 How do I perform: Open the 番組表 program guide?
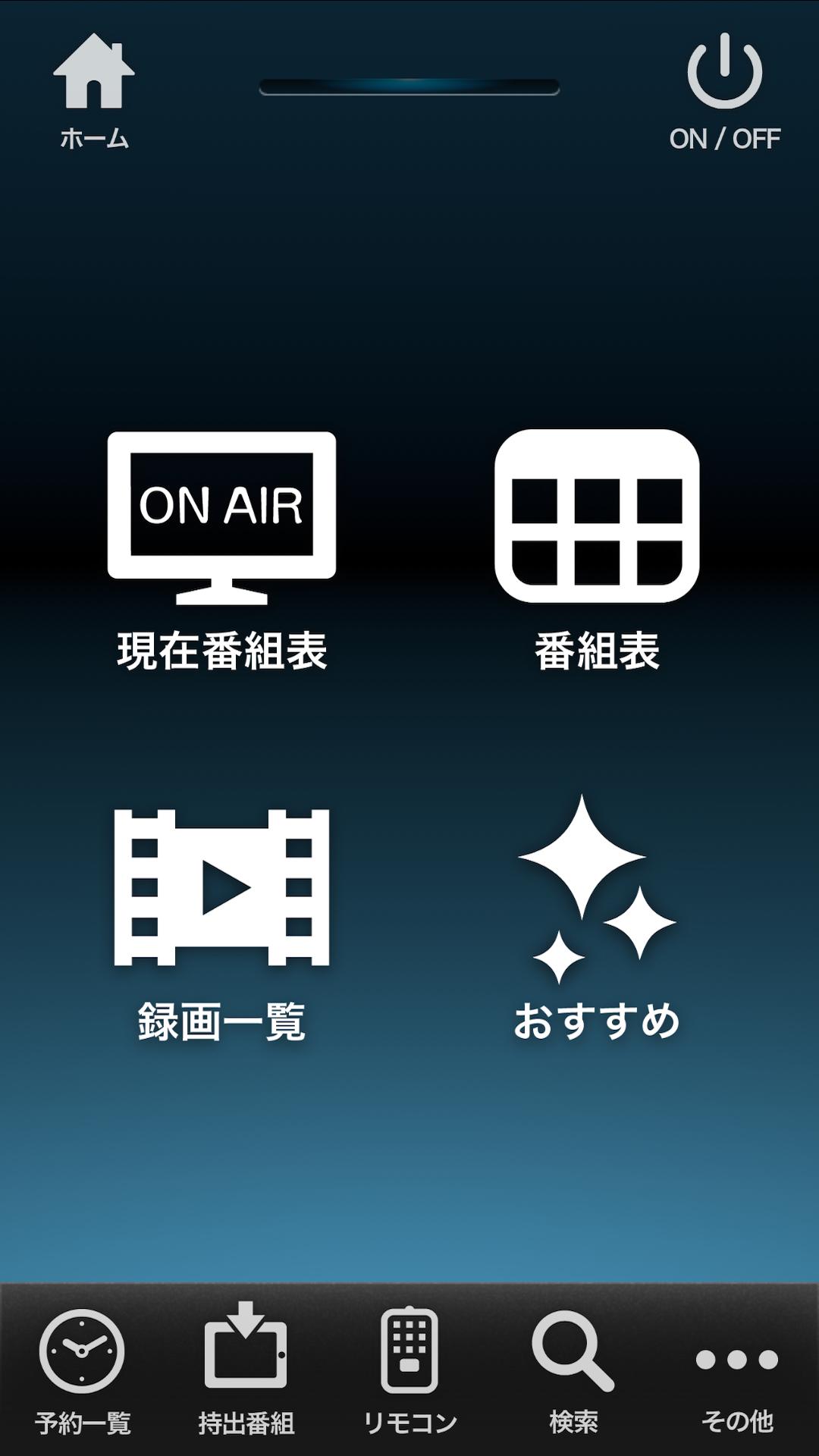[x=597, y=550]
